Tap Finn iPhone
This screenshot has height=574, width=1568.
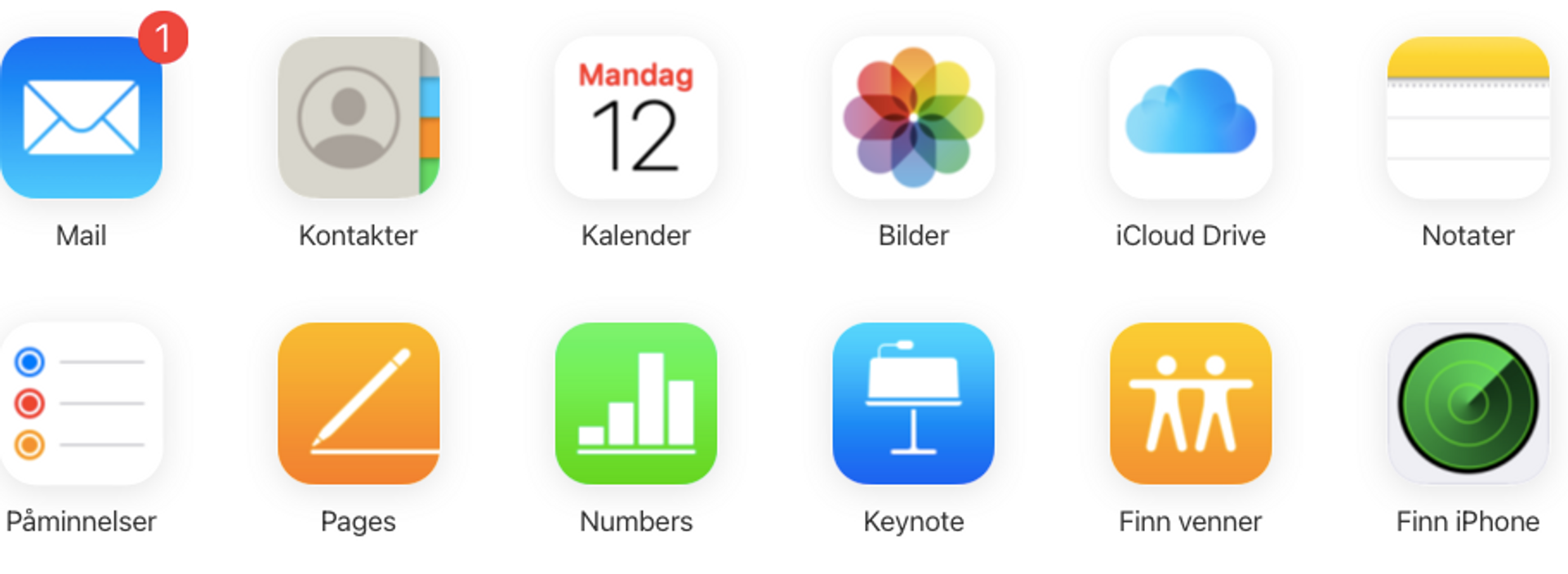[x=1468, y=403]
